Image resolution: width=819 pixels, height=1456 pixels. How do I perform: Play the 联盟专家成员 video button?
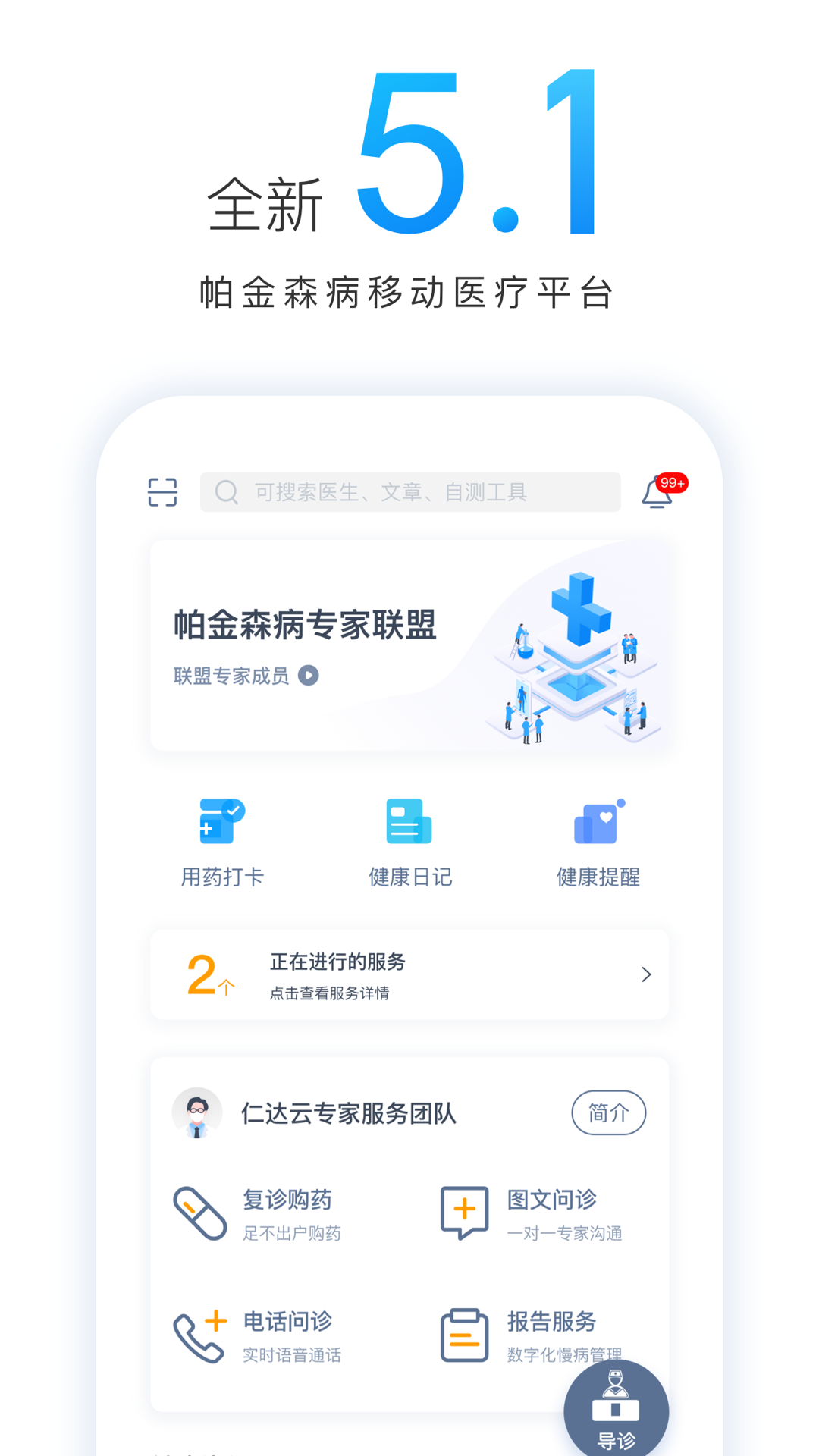pyautogui.click(x=310, y=674)
